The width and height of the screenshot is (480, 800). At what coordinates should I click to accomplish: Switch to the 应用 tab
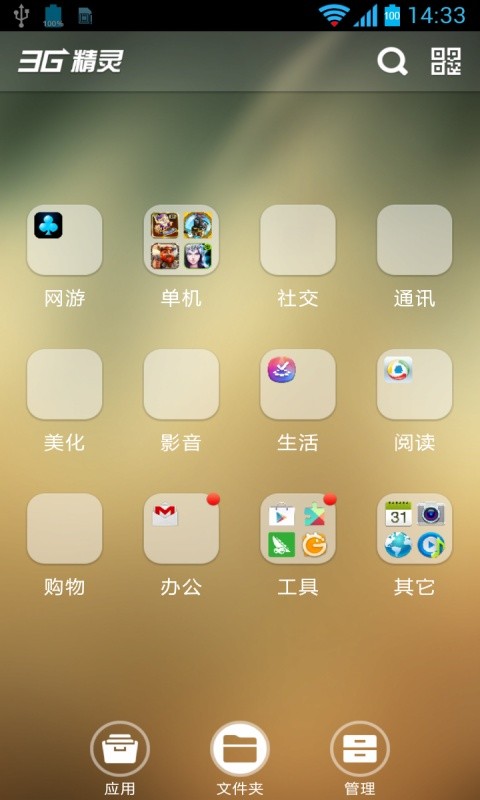120,758
